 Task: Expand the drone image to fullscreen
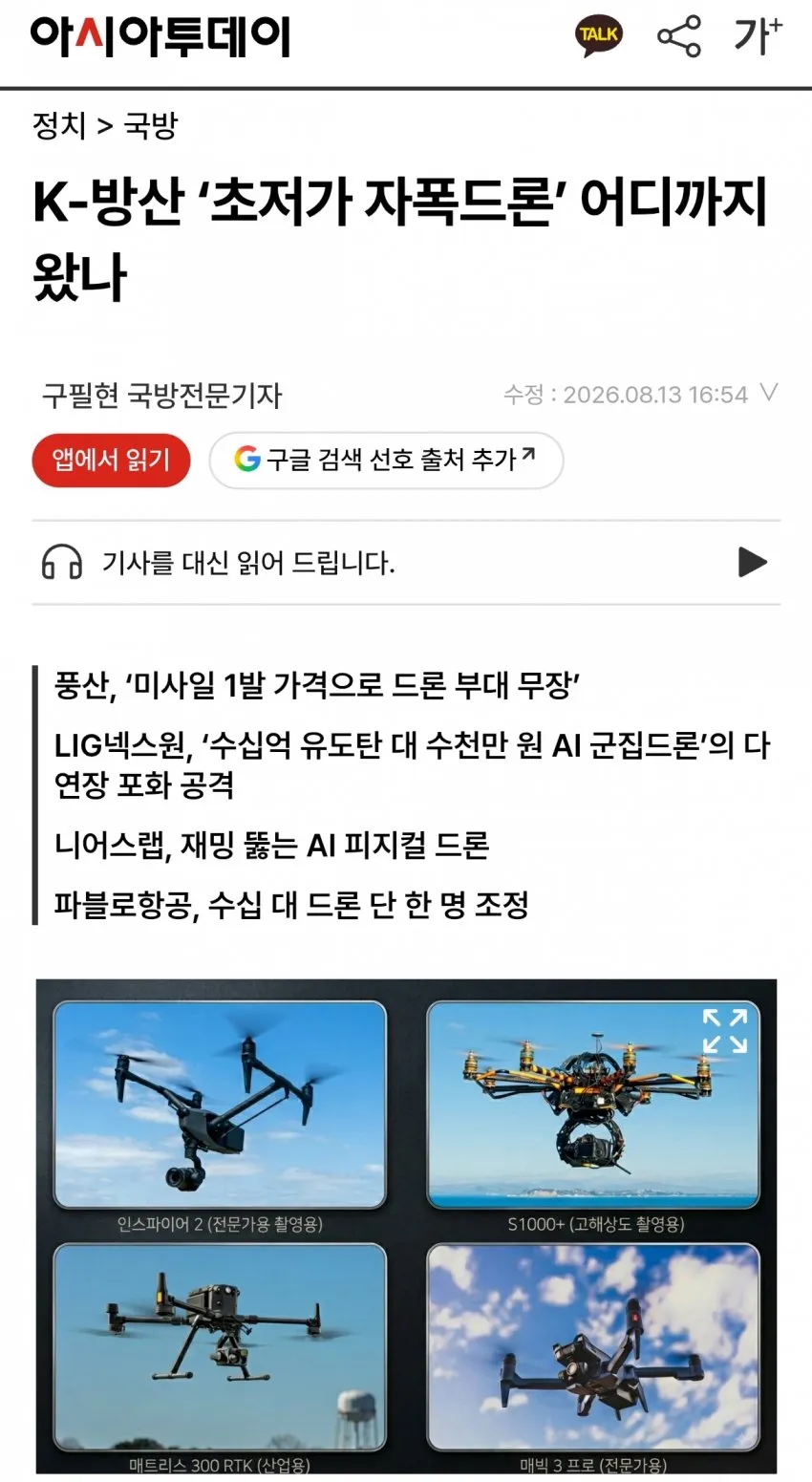725,1031
